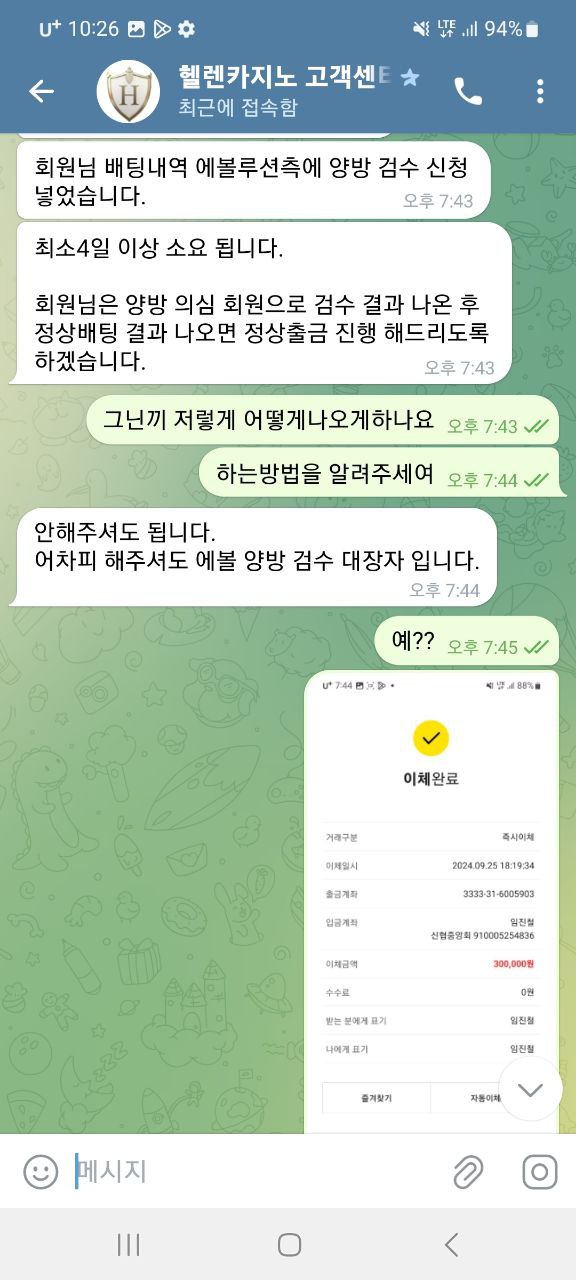This screenshot has height=1280, width=576.
Task: Attach a file with the paperclip icon
Action: pyautogui.click(x=467, y=1171)
